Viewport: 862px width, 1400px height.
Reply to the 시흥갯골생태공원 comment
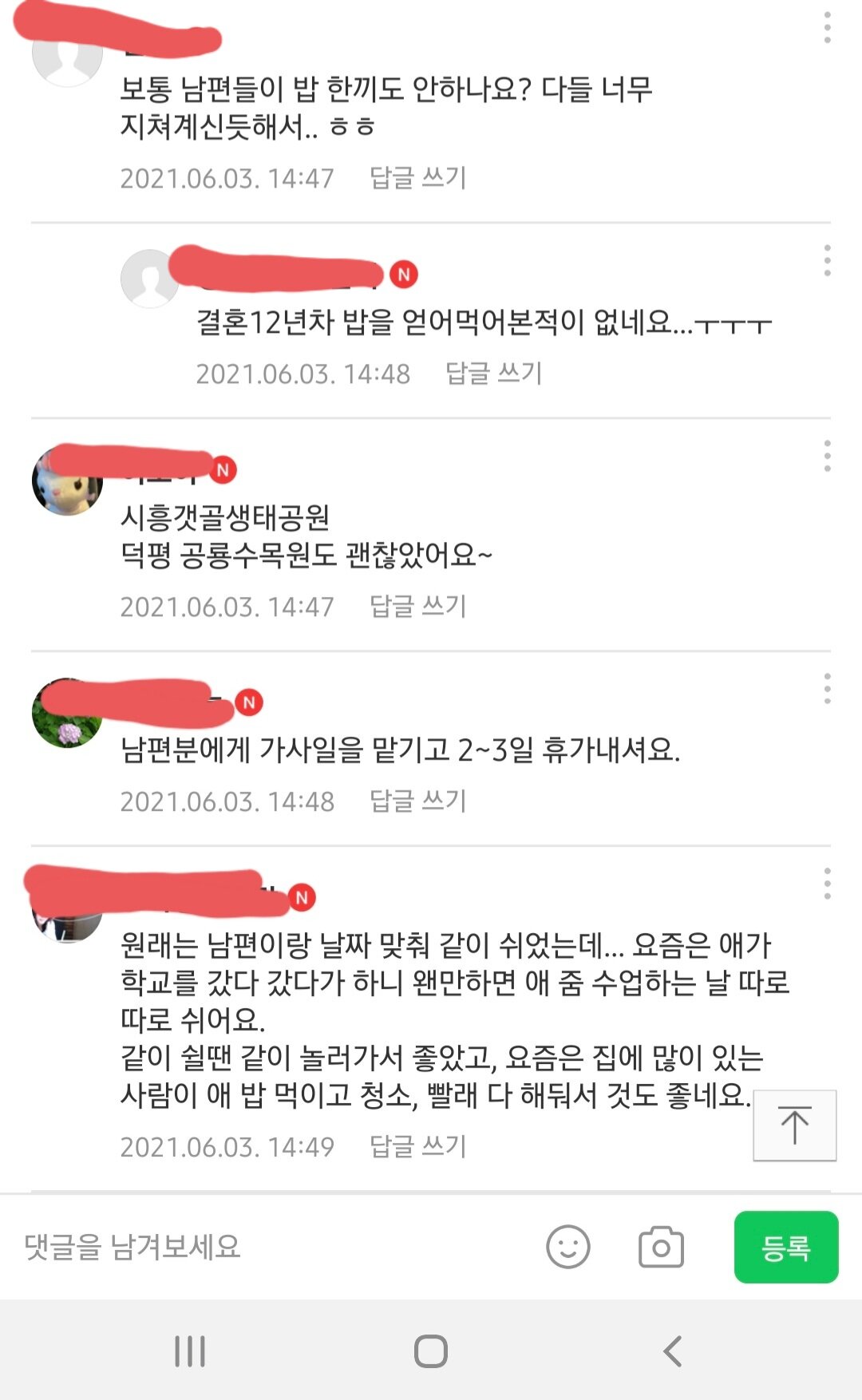point(417,606)
